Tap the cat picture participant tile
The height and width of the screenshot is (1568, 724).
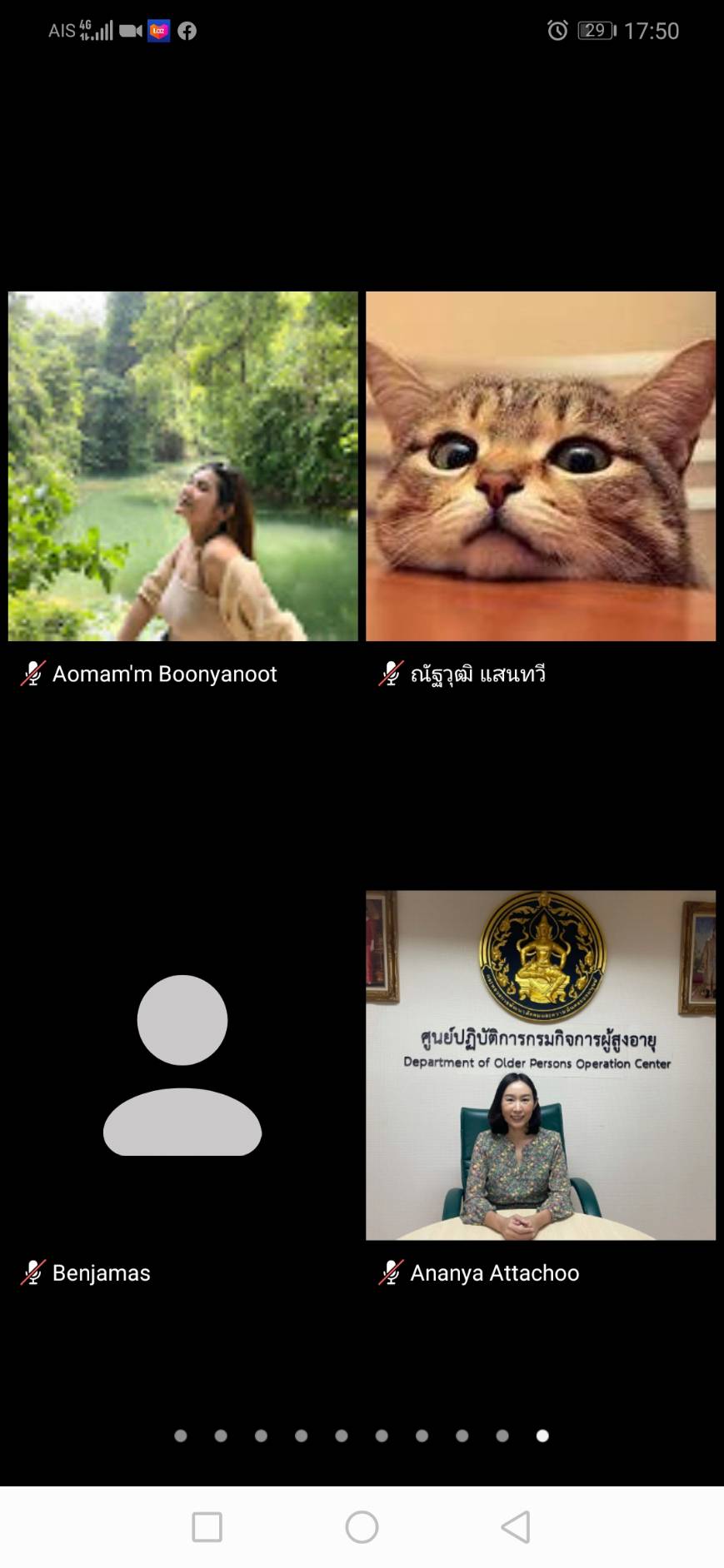[x=541, y=466]
